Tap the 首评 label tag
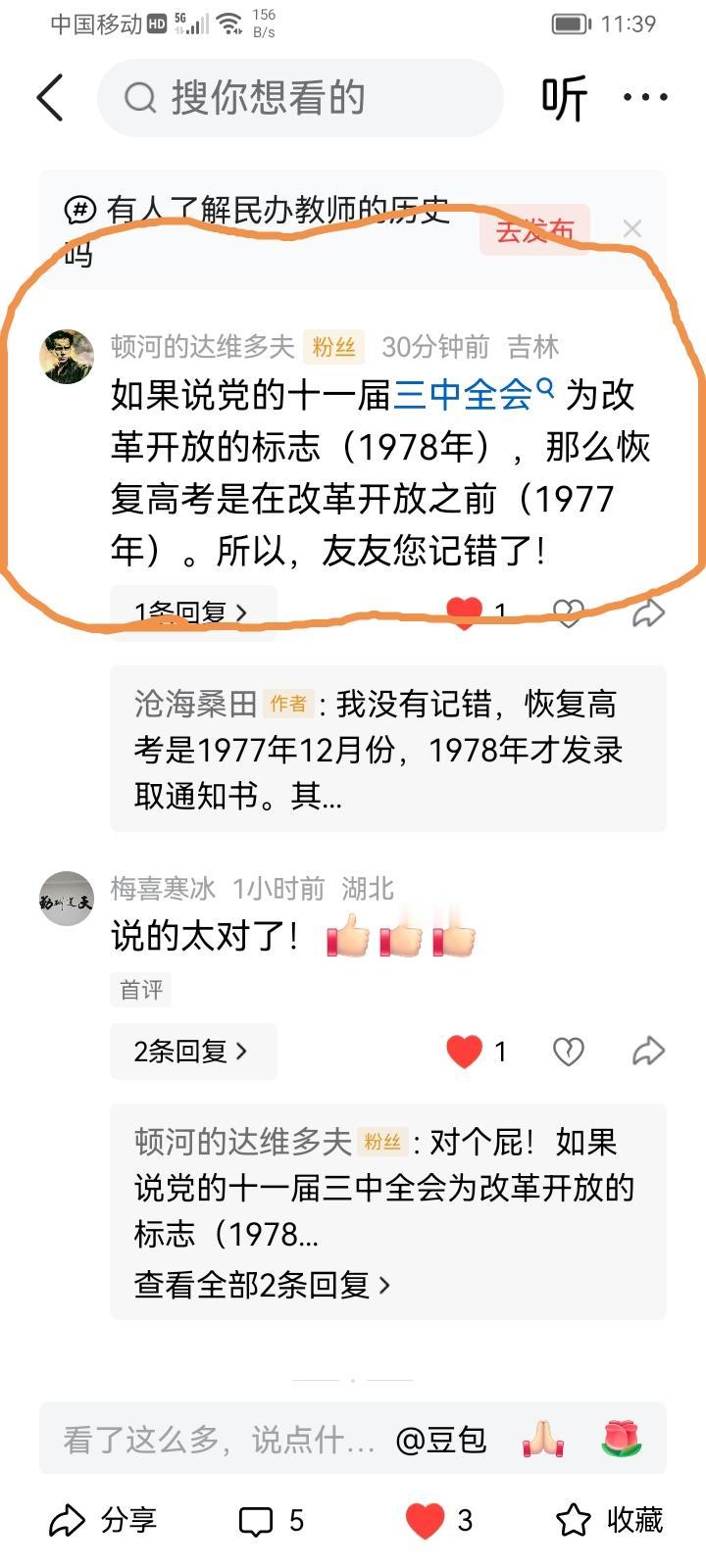 tap(139, 990)
